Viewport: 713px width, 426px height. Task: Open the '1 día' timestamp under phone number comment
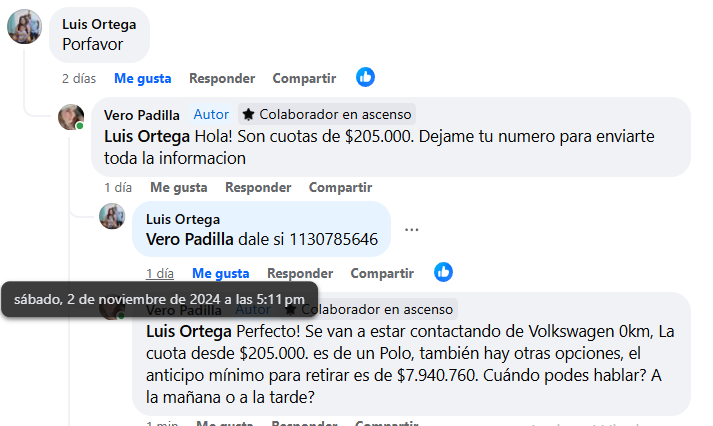160,273
